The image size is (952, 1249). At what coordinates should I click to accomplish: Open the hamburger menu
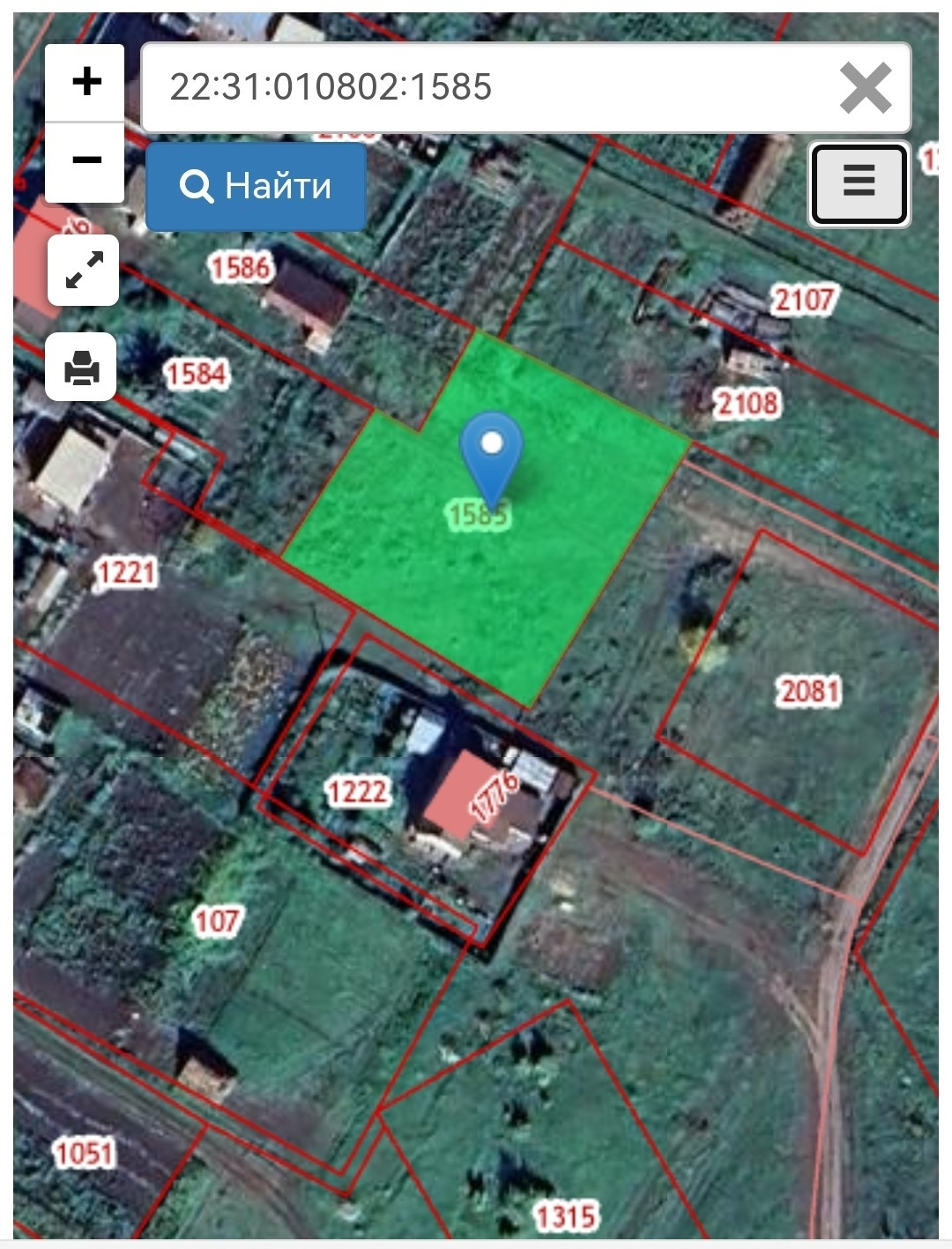pos(859,184)
